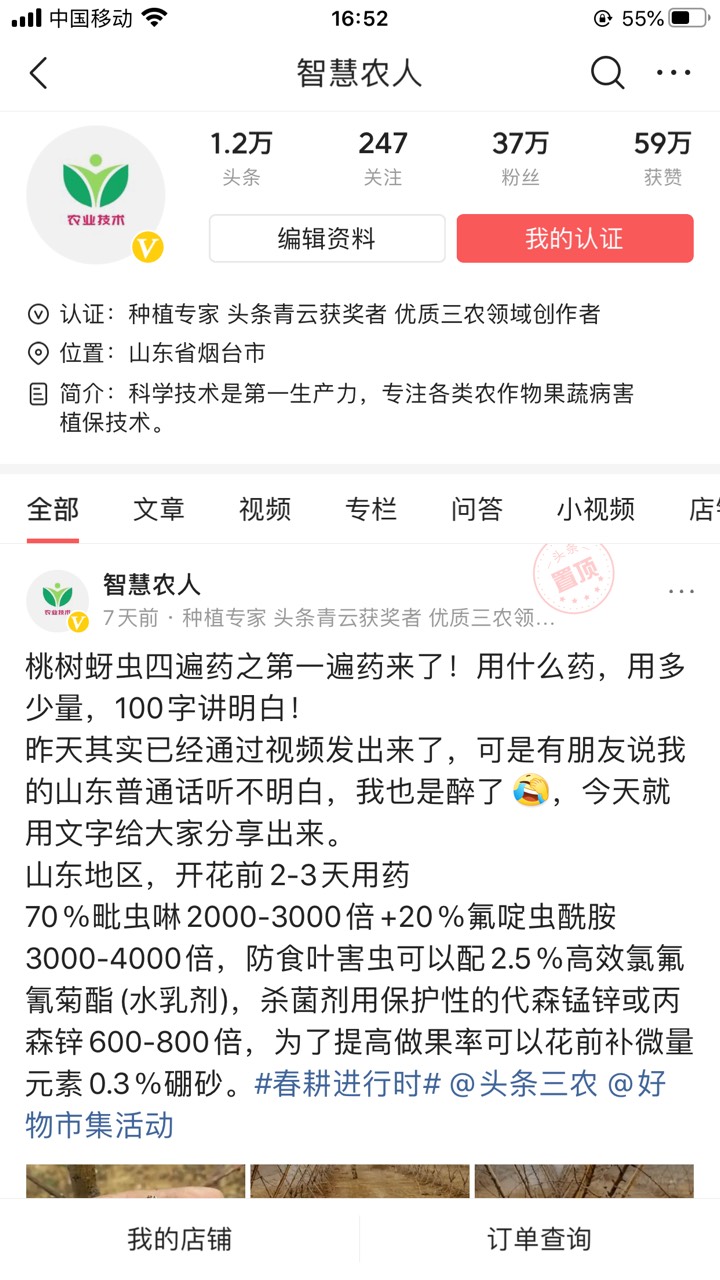The height and width of the screenshot is (1280, 720).
Task: Tap the profile avatar picture
Action: click(96, 195)
